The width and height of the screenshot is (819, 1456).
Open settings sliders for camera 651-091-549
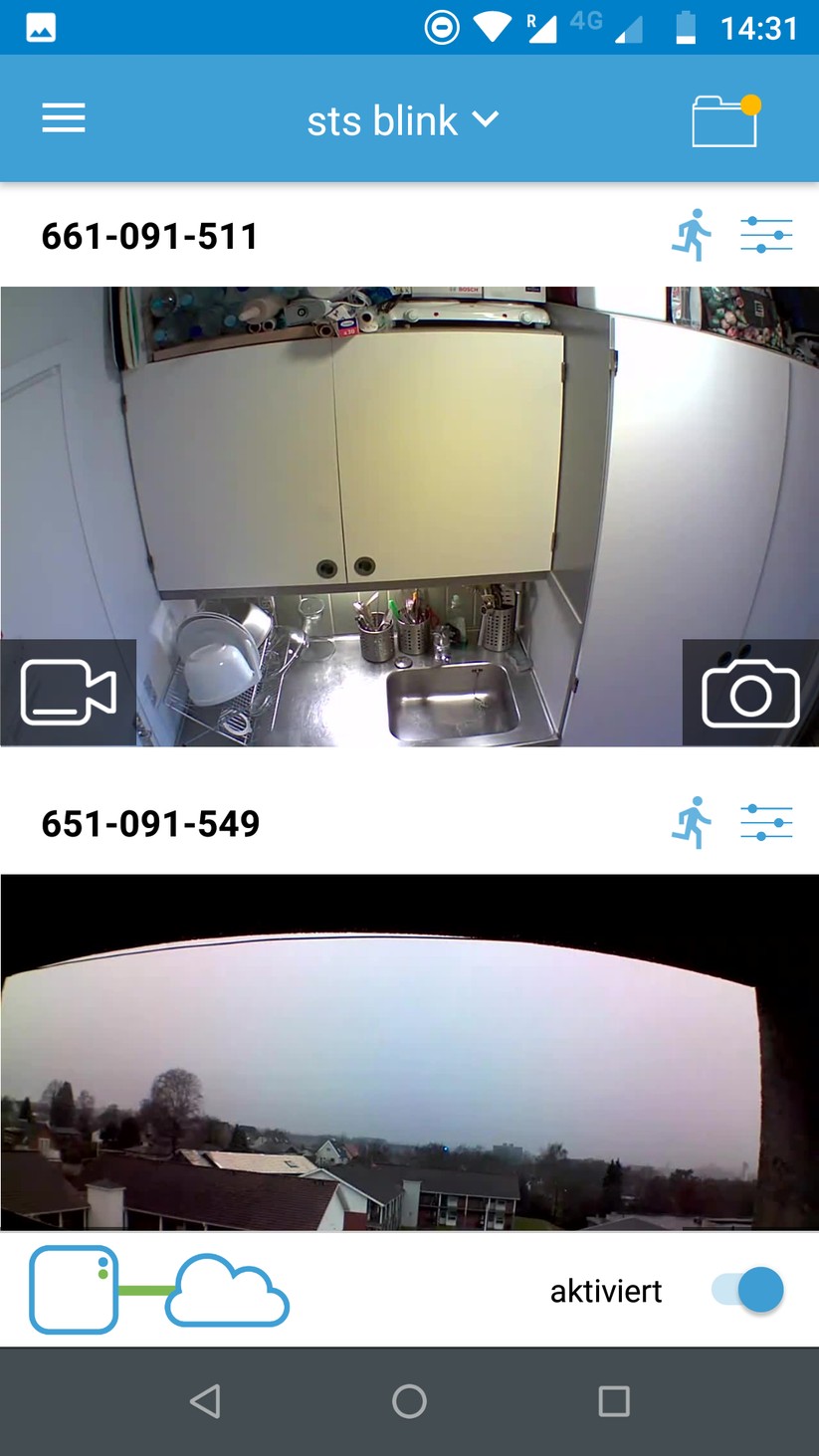(766, 822)
